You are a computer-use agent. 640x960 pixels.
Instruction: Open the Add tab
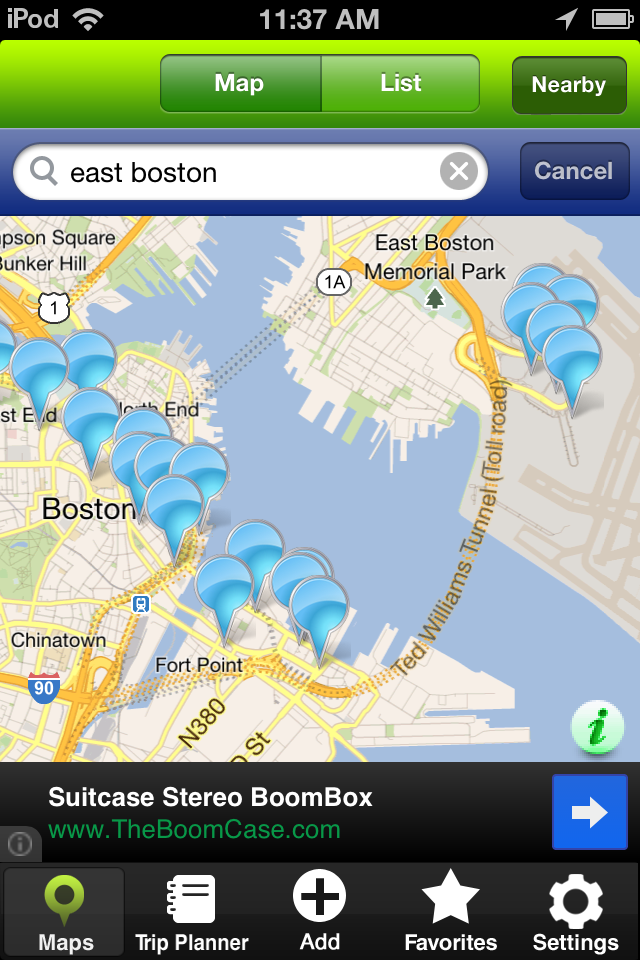320,912
